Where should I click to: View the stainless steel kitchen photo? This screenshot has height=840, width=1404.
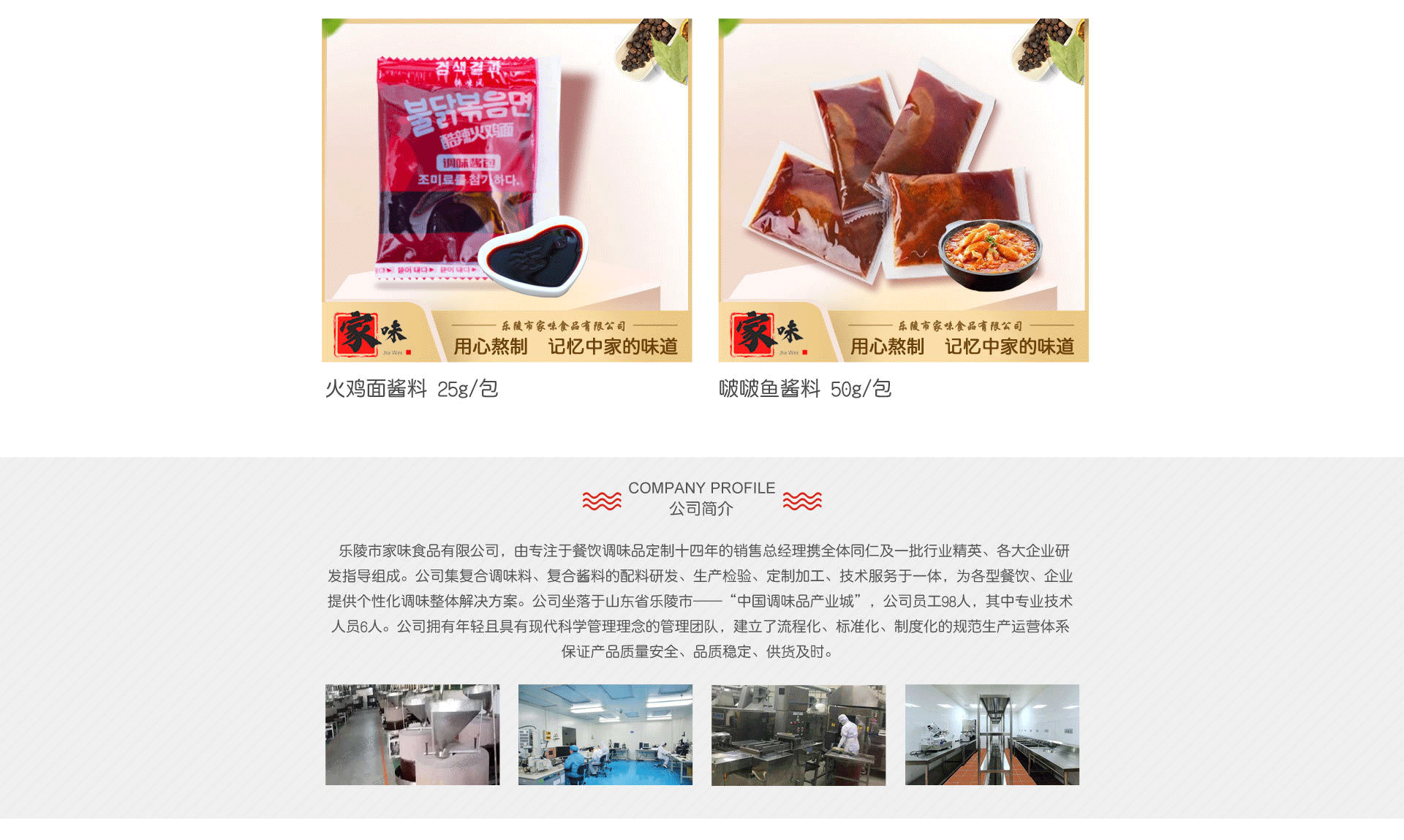992,735
